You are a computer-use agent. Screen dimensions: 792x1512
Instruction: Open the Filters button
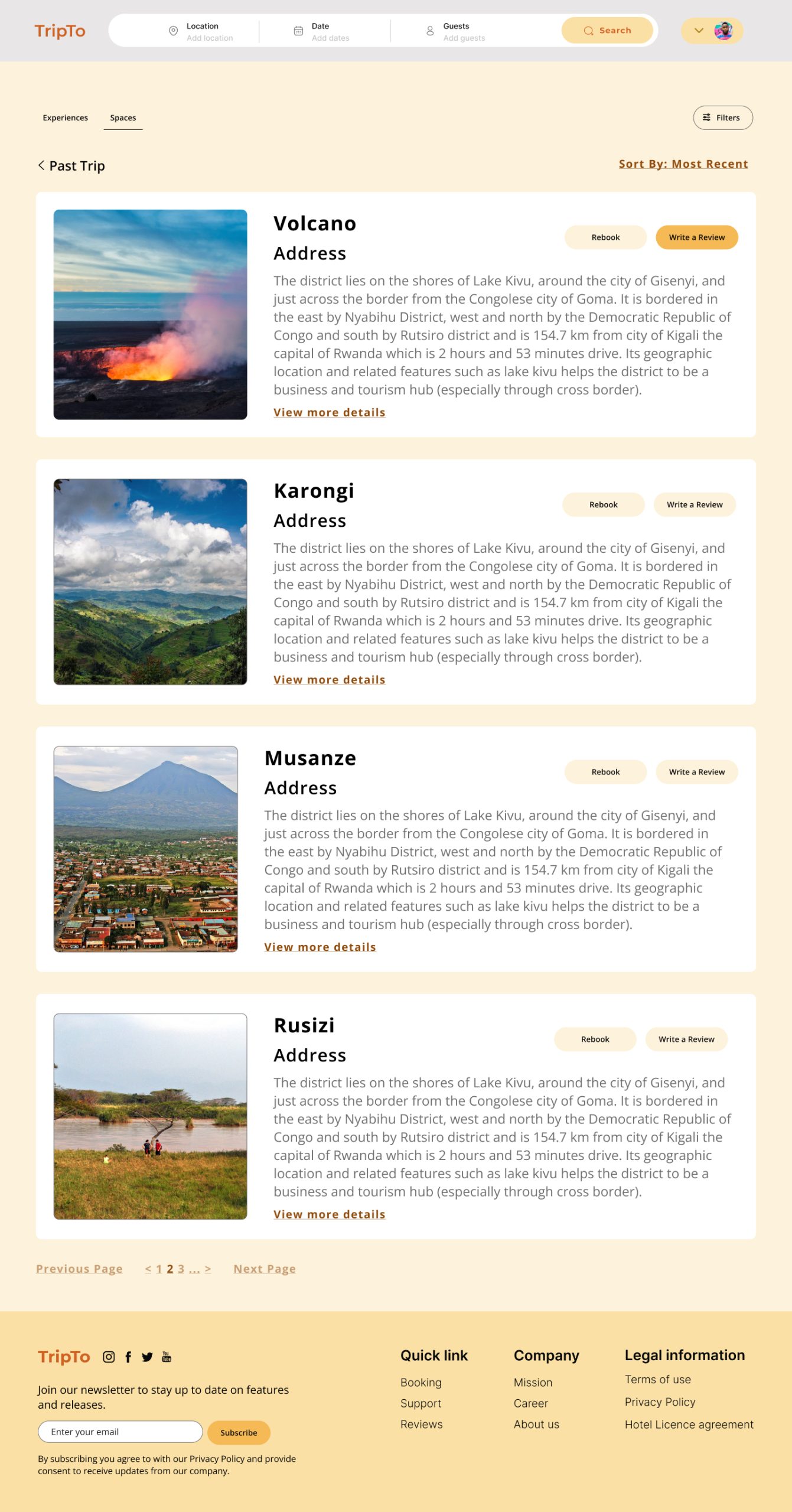722,118
